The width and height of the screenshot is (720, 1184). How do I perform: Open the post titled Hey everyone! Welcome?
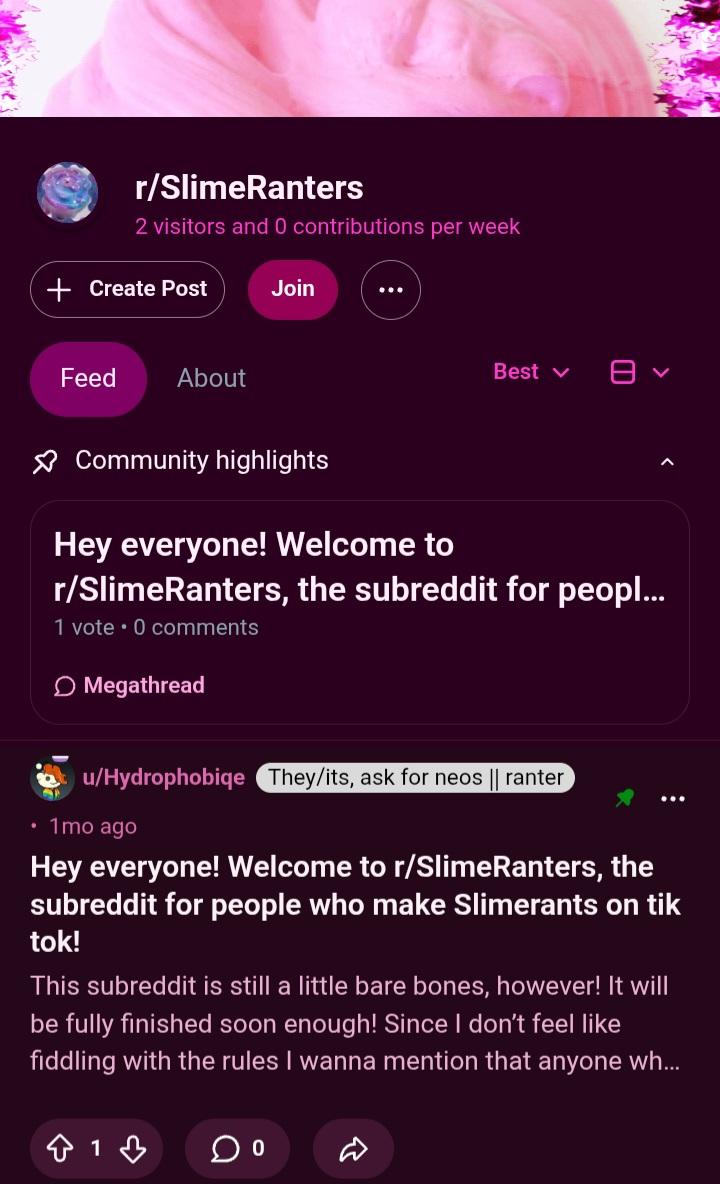click(x=355, y=904)
